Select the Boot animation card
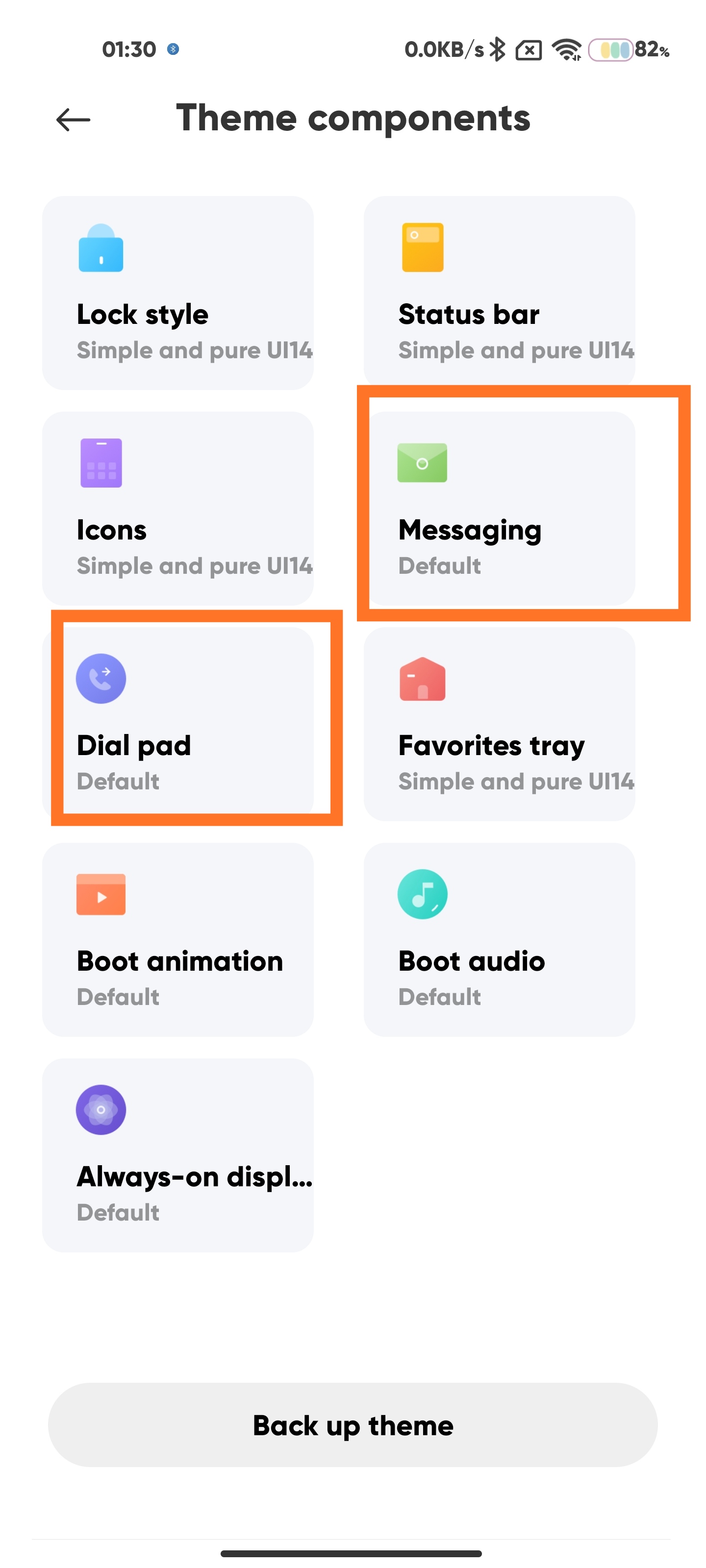706x1568 pixels. coord(178,939)
